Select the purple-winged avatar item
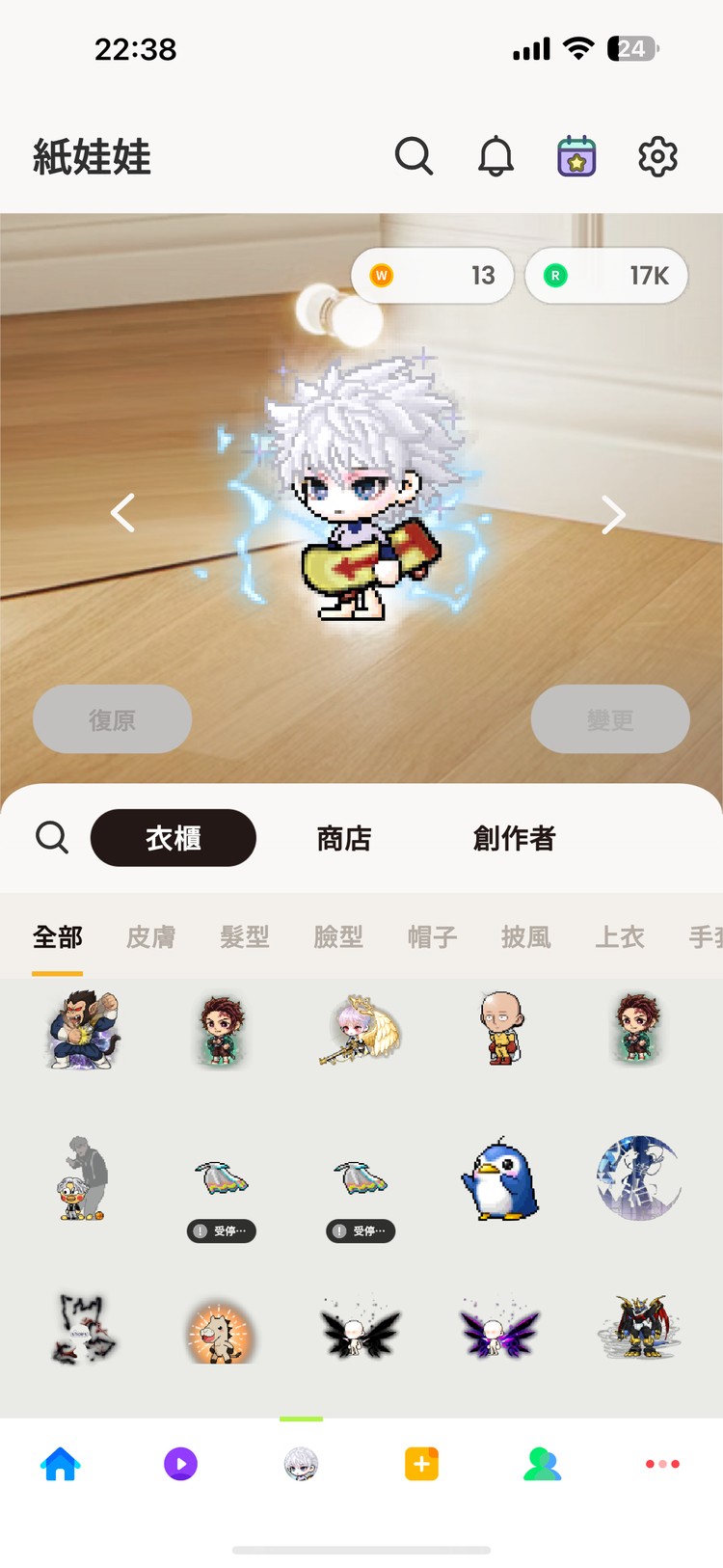This screenshot has width=723, height=1568. point(499,1331)
